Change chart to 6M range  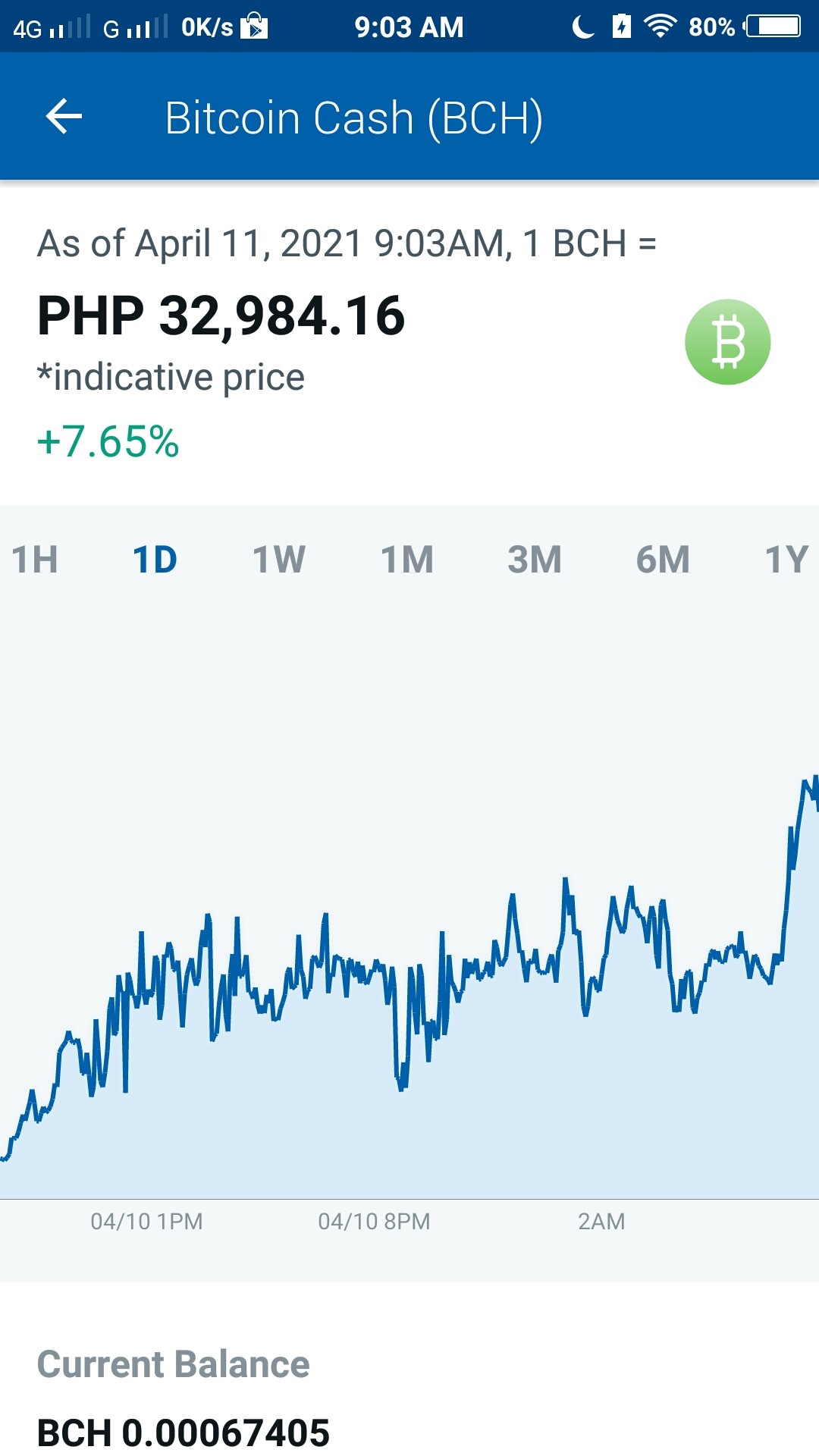(x=663, y=560)
